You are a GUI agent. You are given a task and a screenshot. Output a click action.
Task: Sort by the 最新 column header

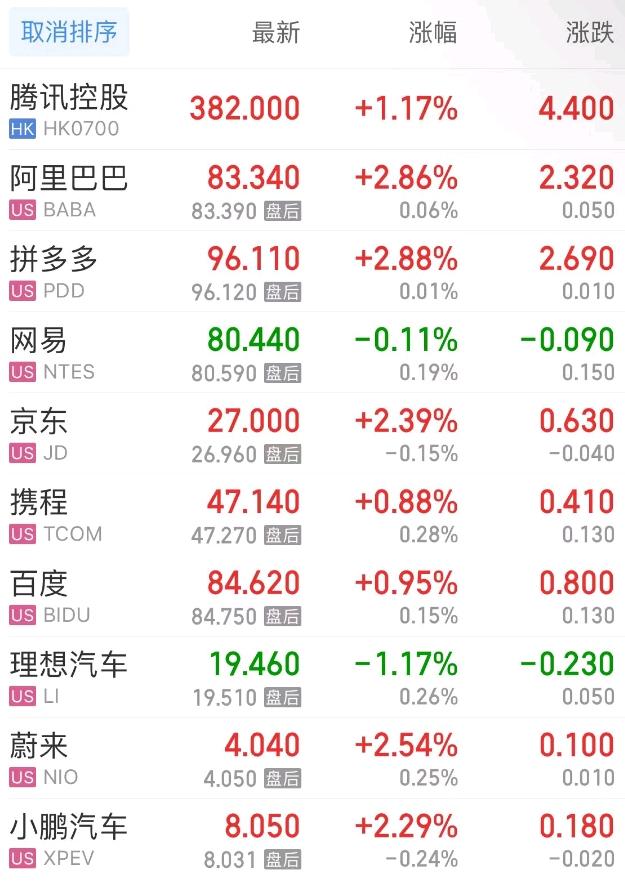coord(275,33)
